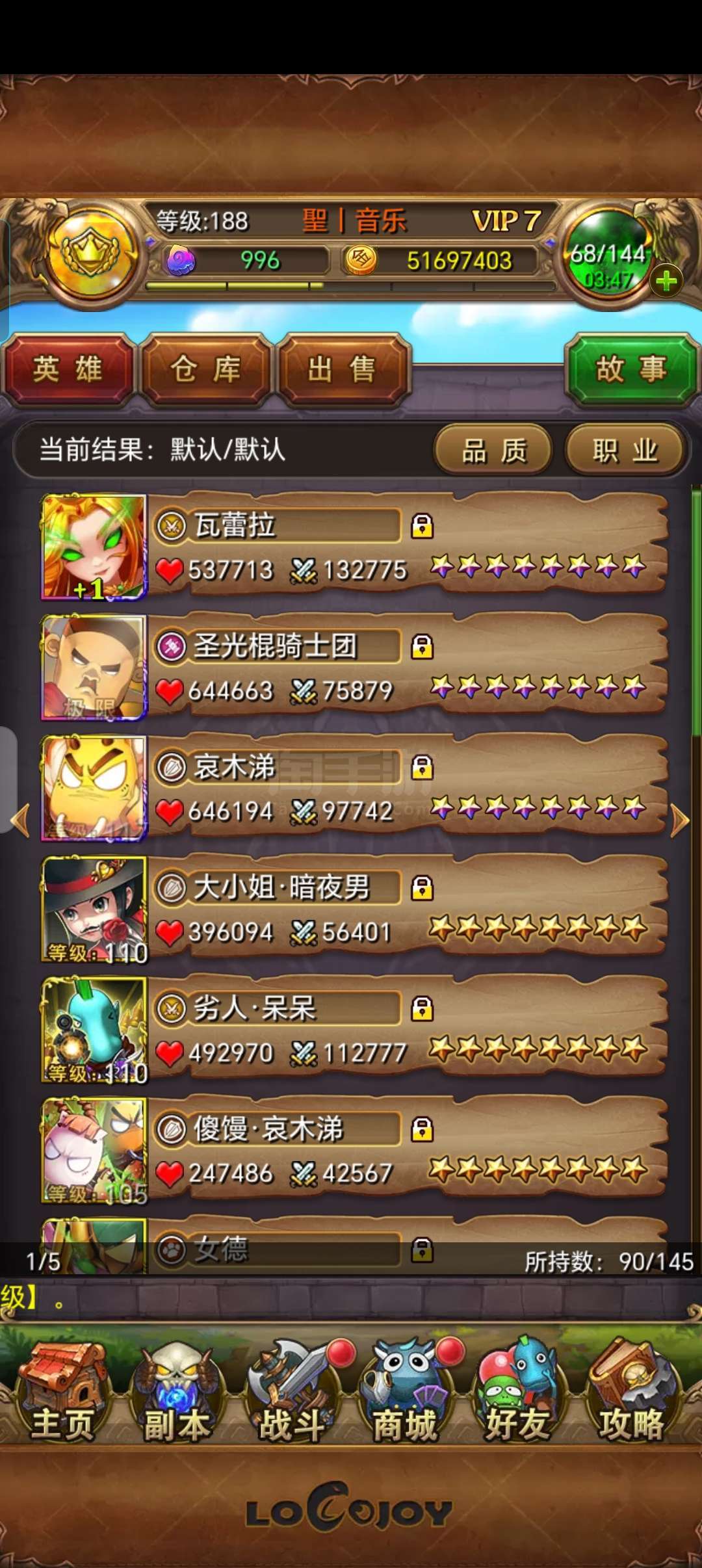Switch to the 英雄 tab
This screenshot has height=1568, width=702.
tap(68, 369)
